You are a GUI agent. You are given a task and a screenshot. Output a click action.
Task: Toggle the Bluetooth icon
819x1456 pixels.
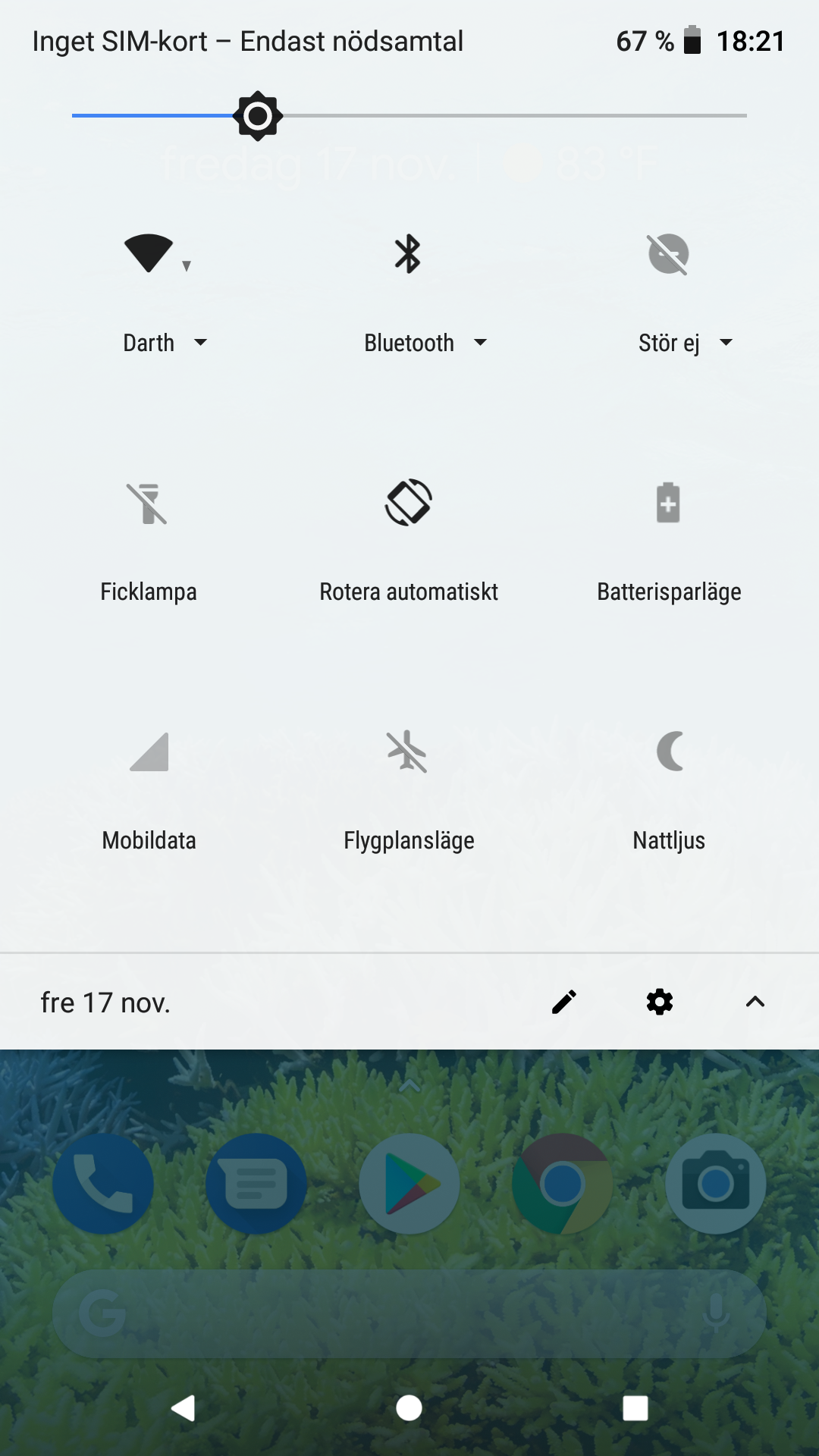click(x=408, y=254)
